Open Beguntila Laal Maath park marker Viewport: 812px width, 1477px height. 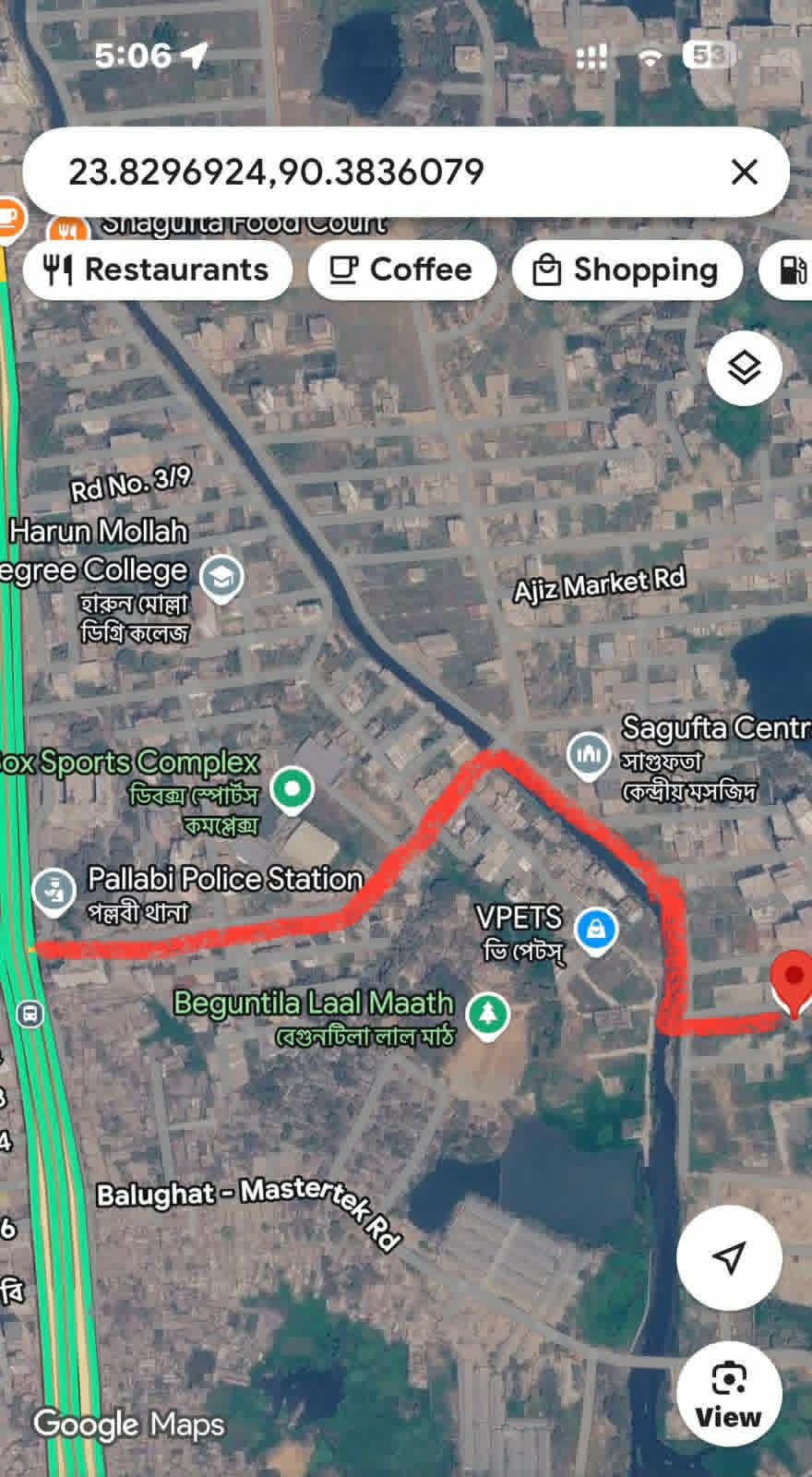coord(488,1015)
